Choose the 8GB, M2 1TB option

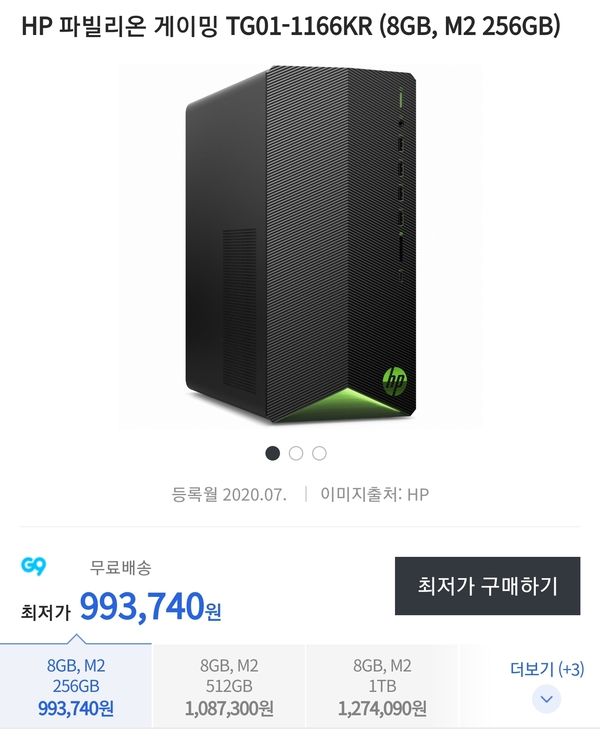pos(382,687)
